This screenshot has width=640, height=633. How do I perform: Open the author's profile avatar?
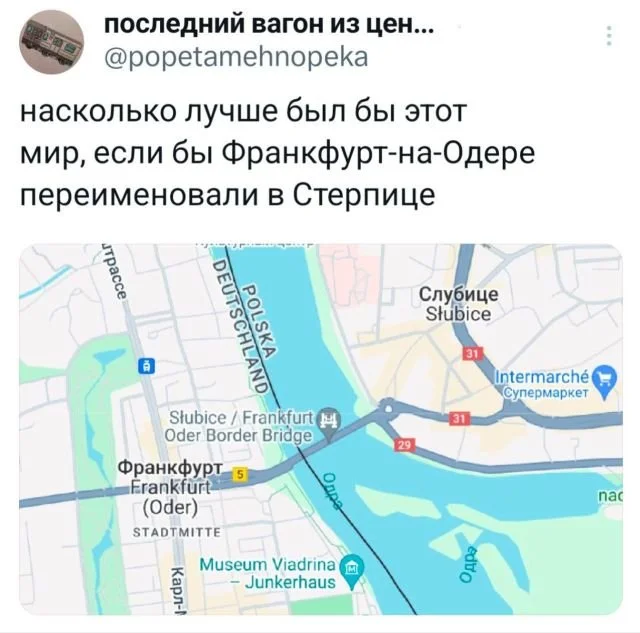(x=51, y=41)
